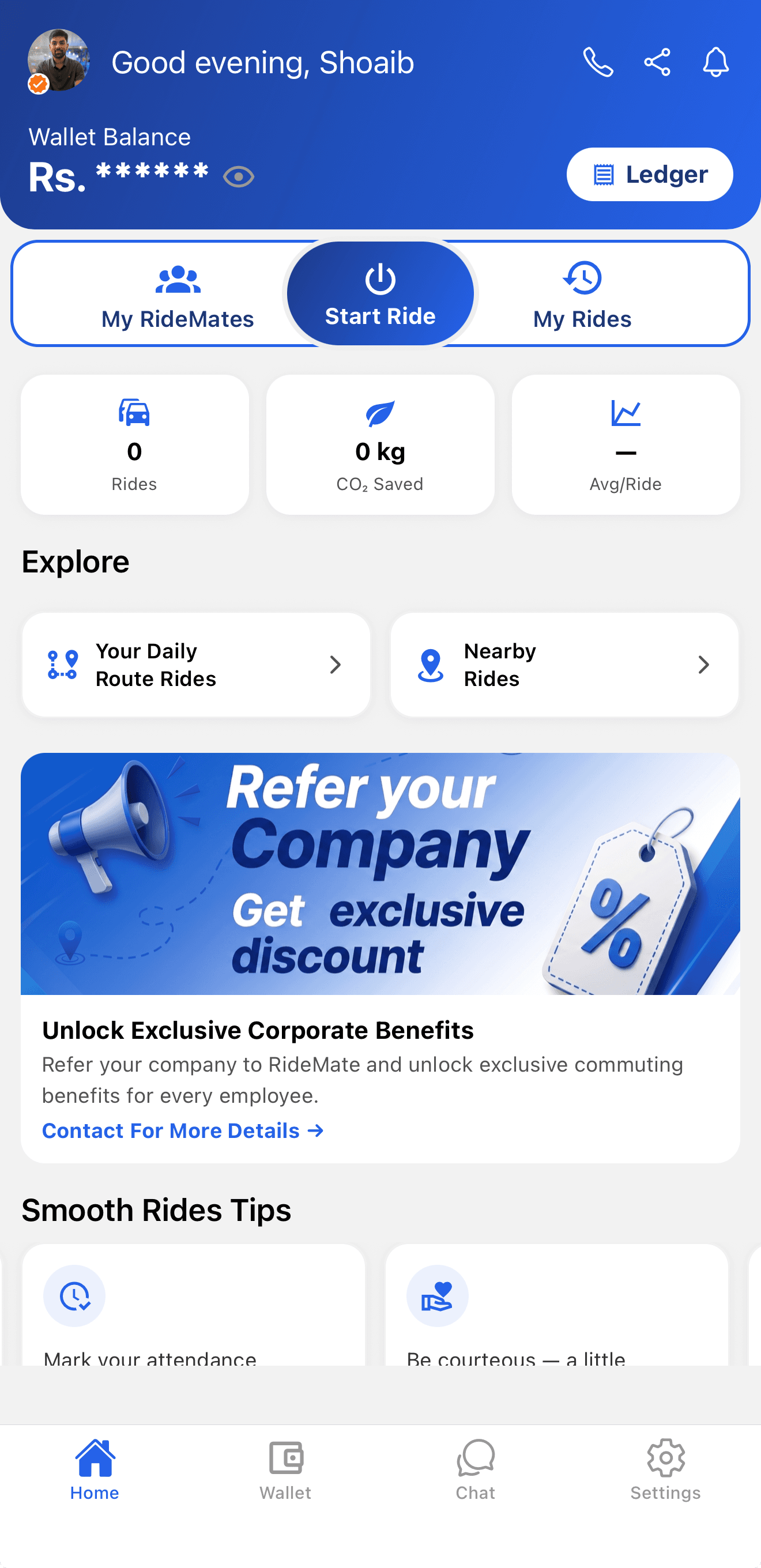This screenshot has width=761, height=1568.
Task: Browse Nearby Rides
Action: tap(564, 665)
